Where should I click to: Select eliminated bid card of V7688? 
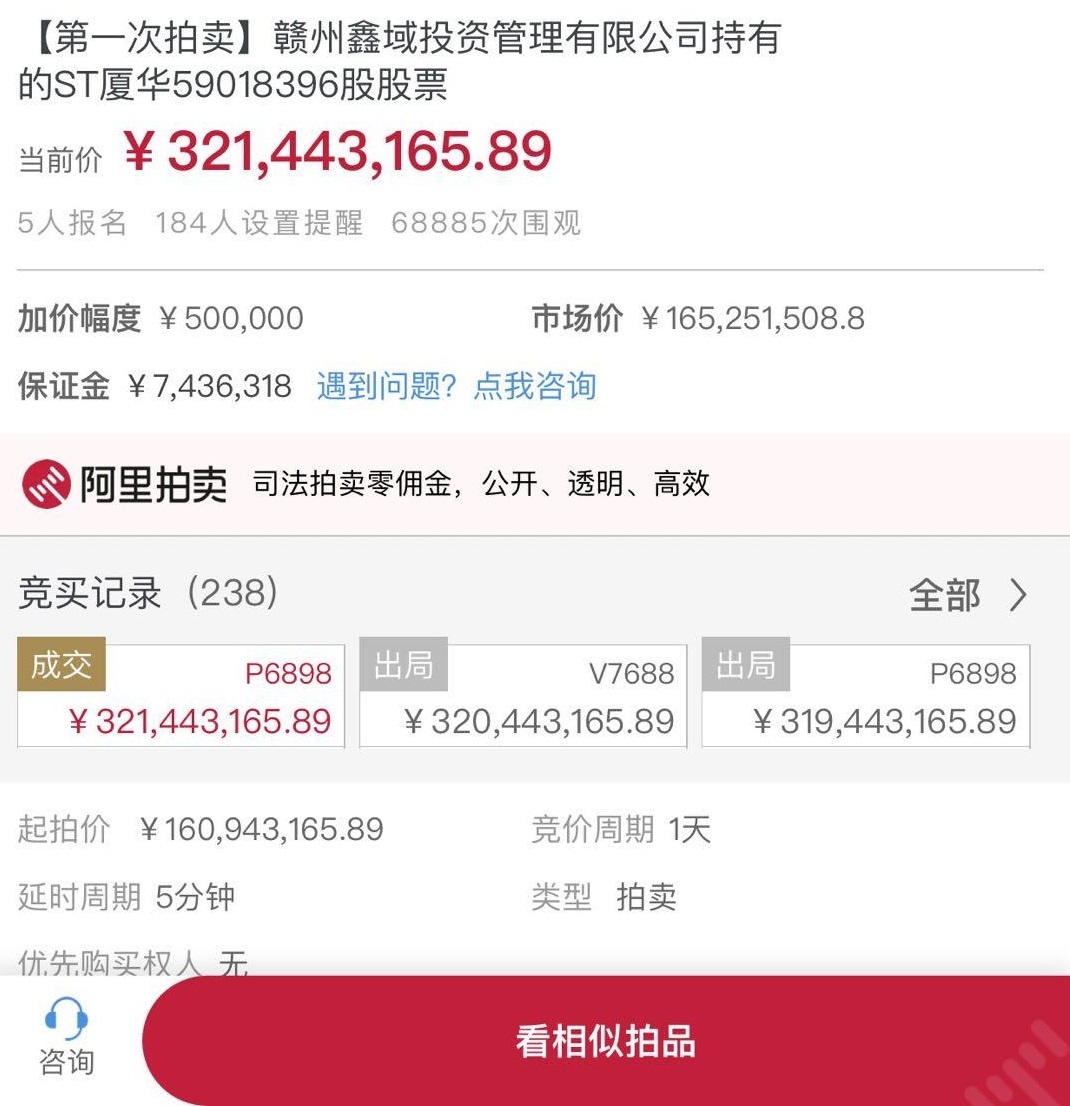coord(525,695)
